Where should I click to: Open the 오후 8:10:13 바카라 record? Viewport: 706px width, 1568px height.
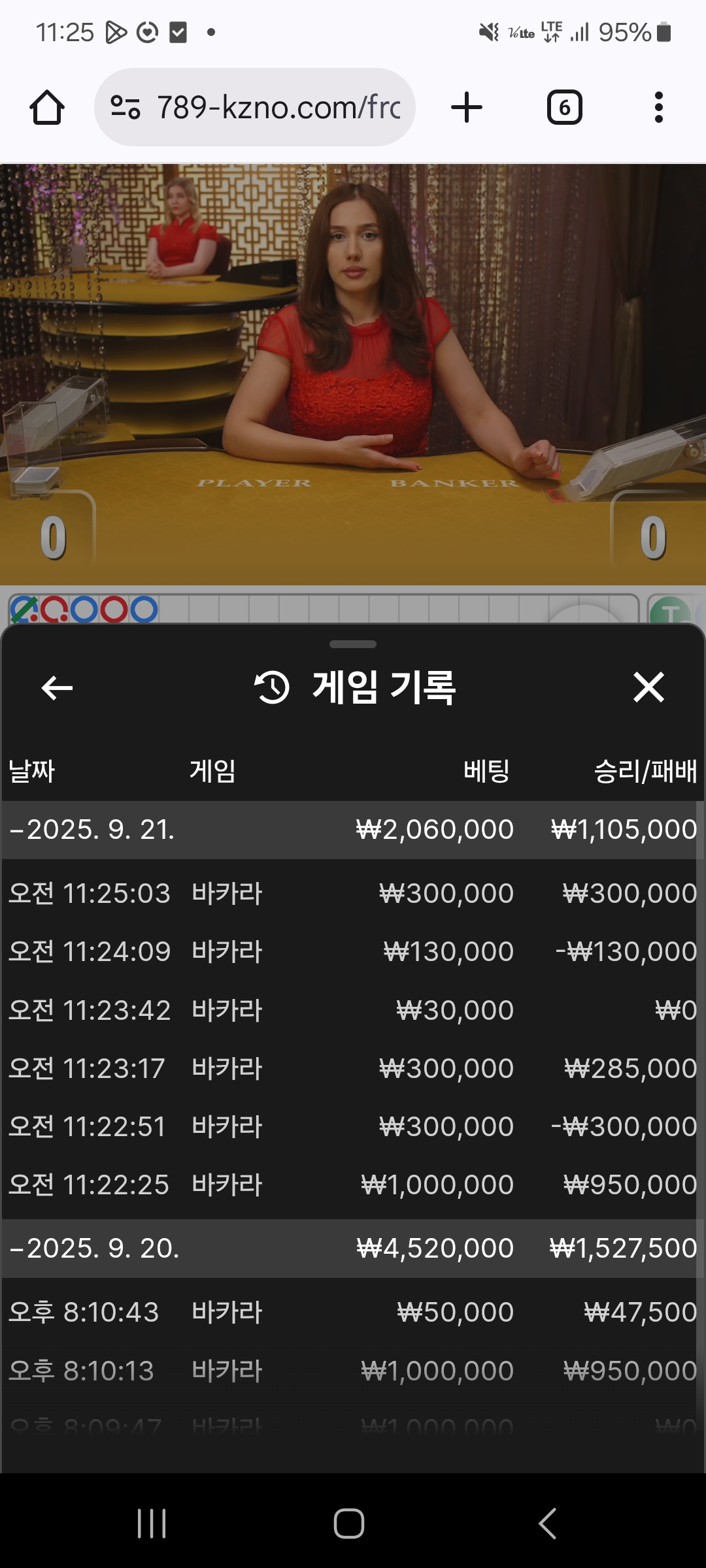point(352,1370)
